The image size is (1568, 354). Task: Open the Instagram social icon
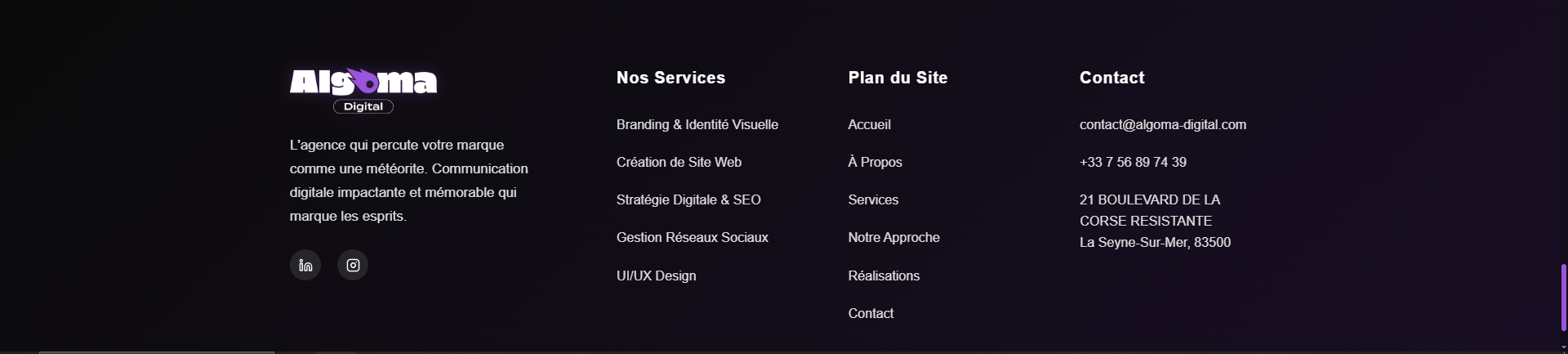pyautogui.click(x=353, y=265)
